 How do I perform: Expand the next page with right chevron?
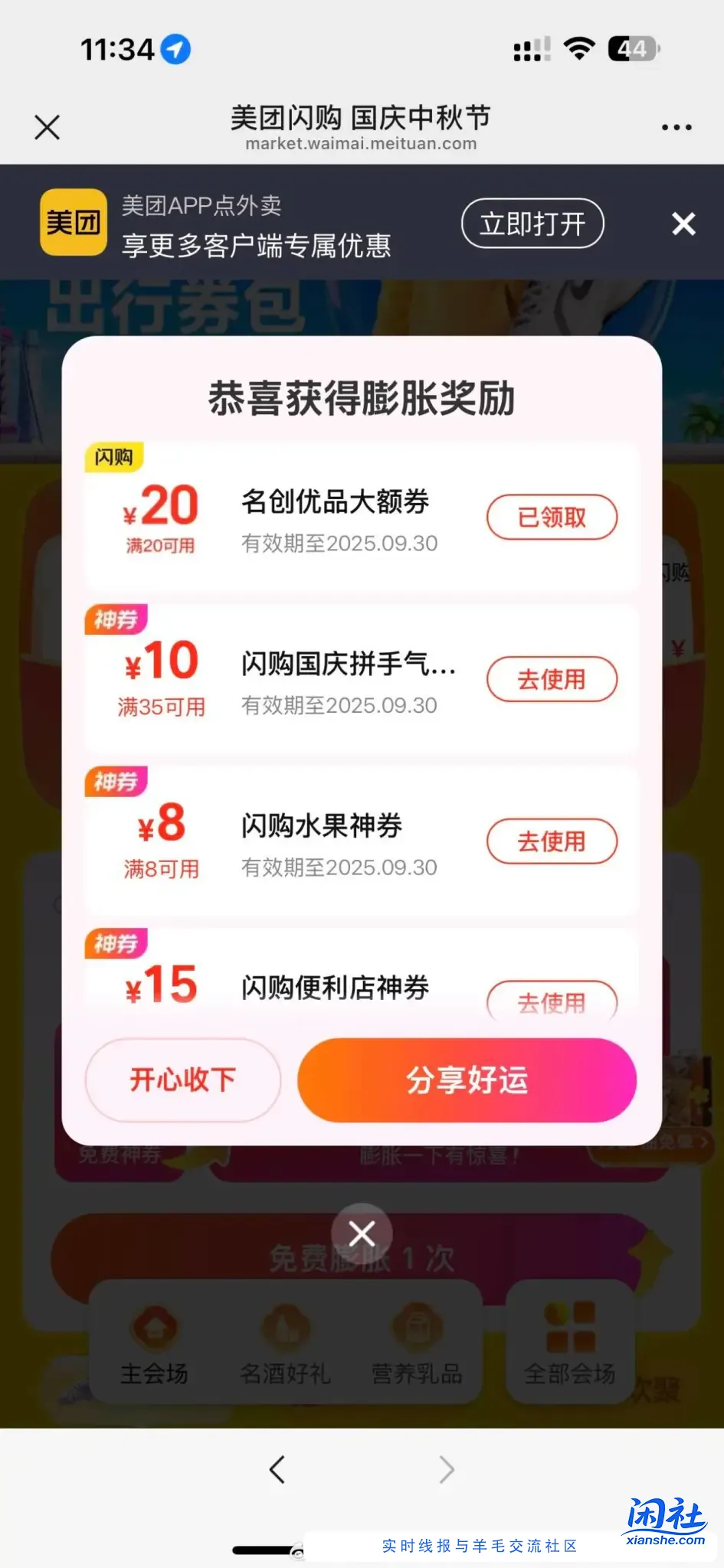coord(446,1469)
